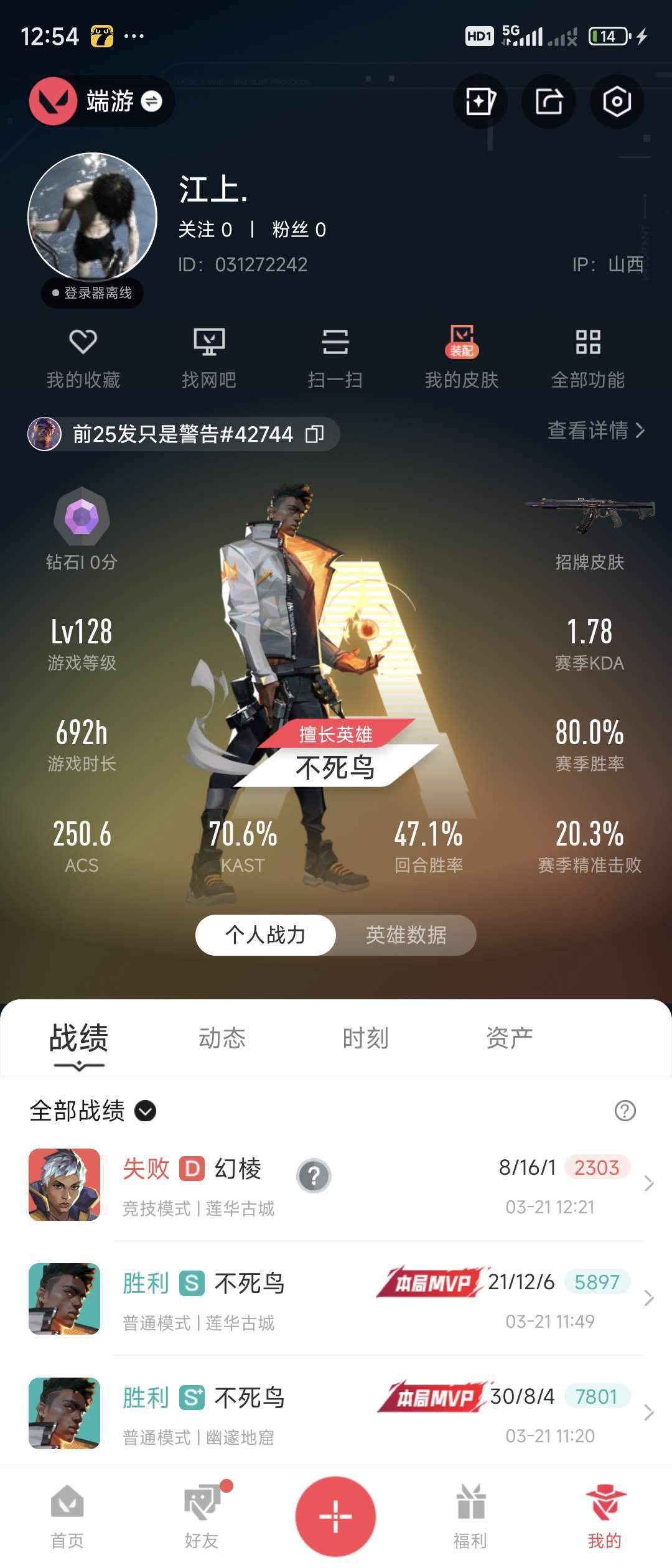Switch to 英雄数据 segment

[406, 935]
